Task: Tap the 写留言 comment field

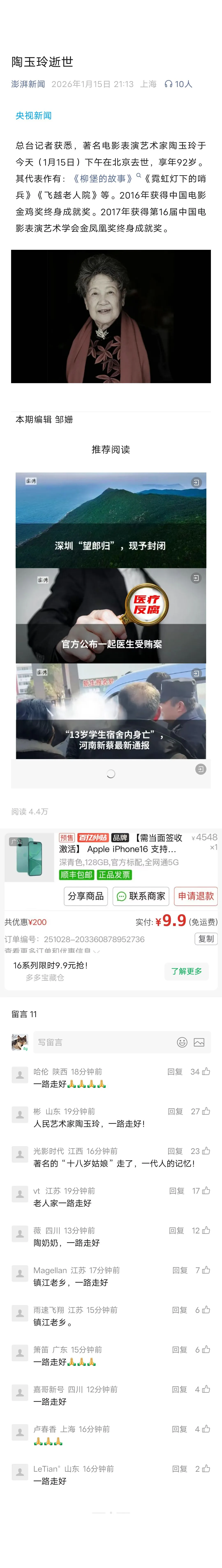Action: pos(97,1042)
